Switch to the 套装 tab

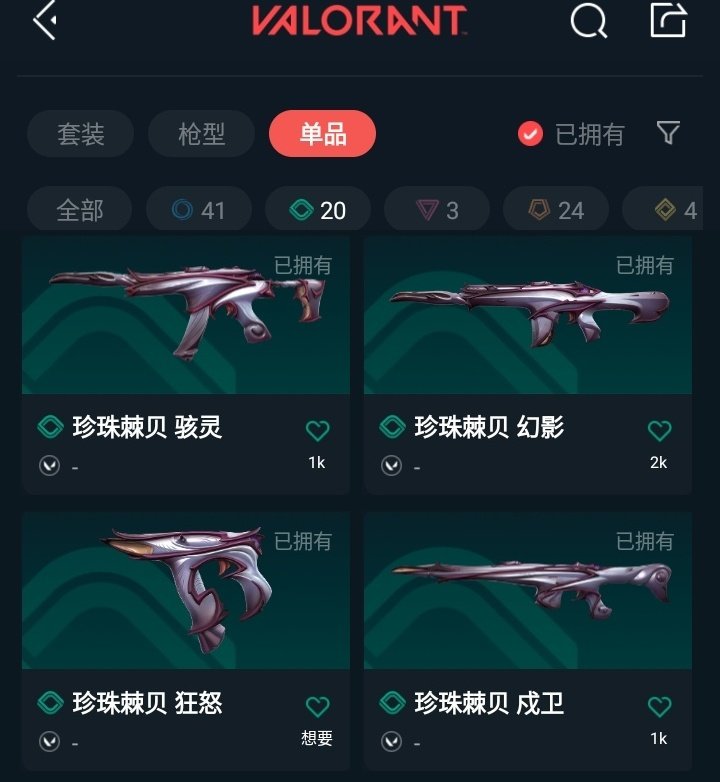pyautogui.click(x=82, y=131)
